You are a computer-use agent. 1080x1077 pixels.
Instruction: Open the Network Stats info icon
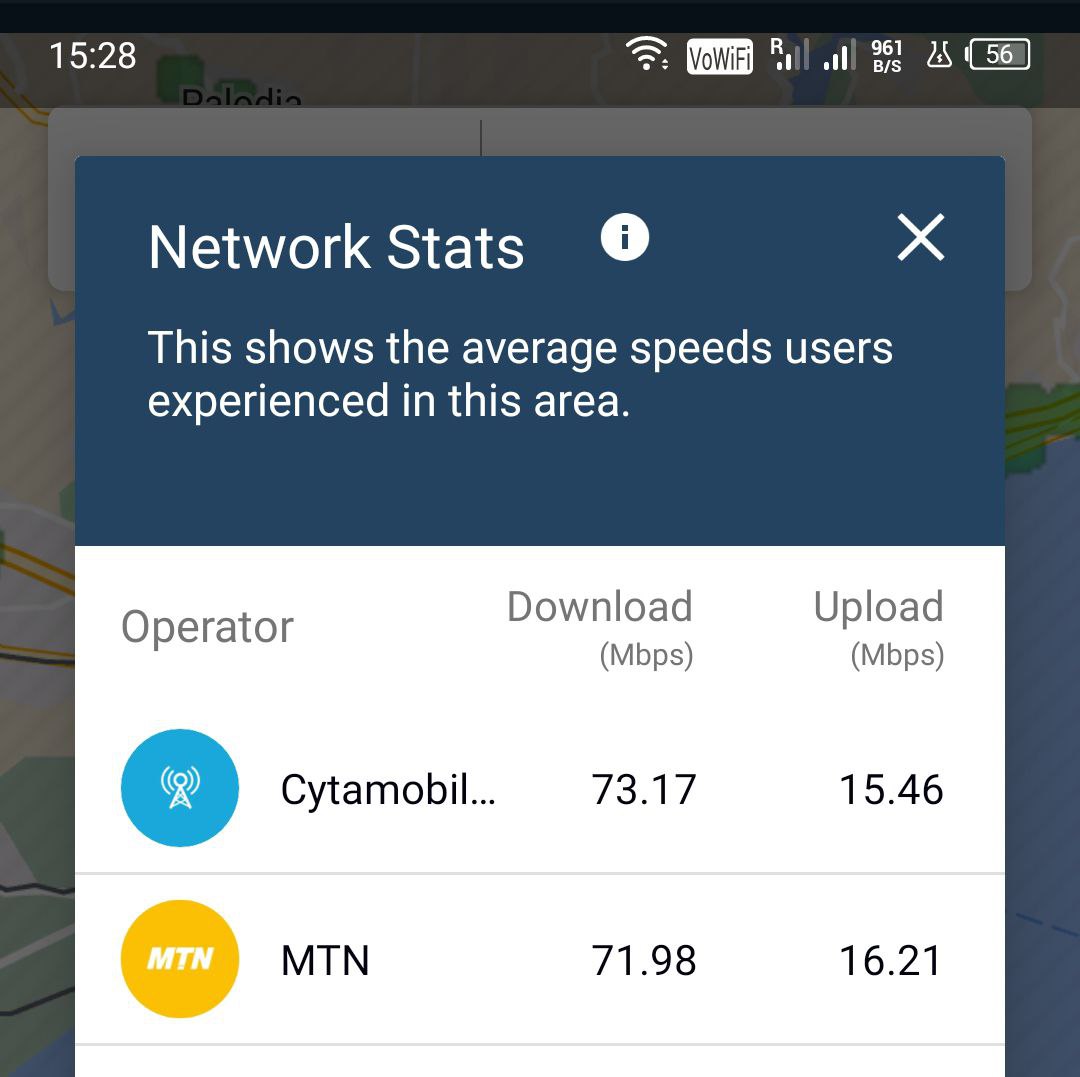pyautogui.click(x=625, y=237)
